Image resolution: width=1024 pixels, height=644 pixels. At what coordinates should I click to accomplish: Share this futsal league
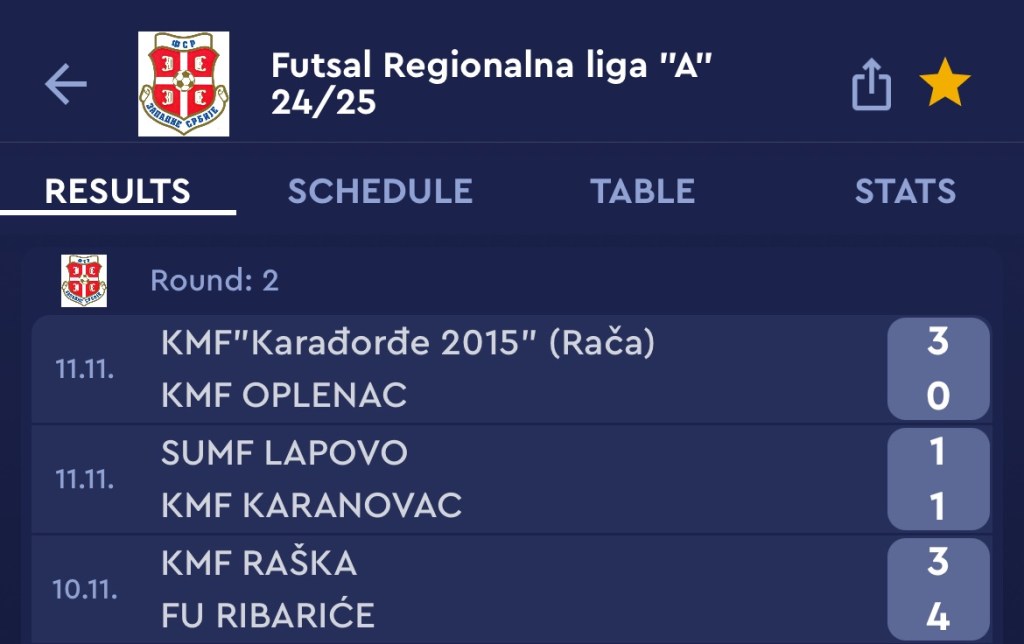point(870,85)
